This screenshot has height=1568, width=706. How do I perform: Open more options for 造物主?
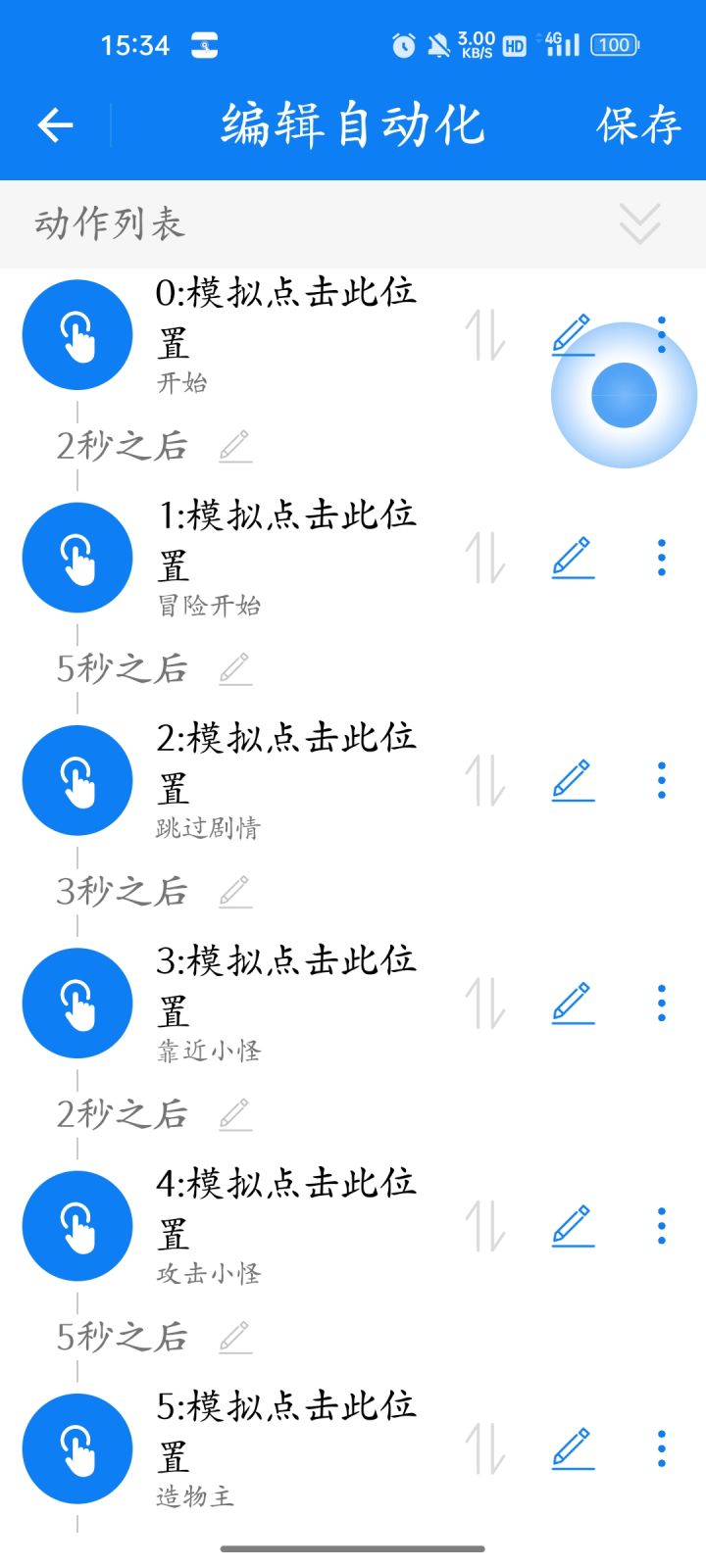(662, 1448)
